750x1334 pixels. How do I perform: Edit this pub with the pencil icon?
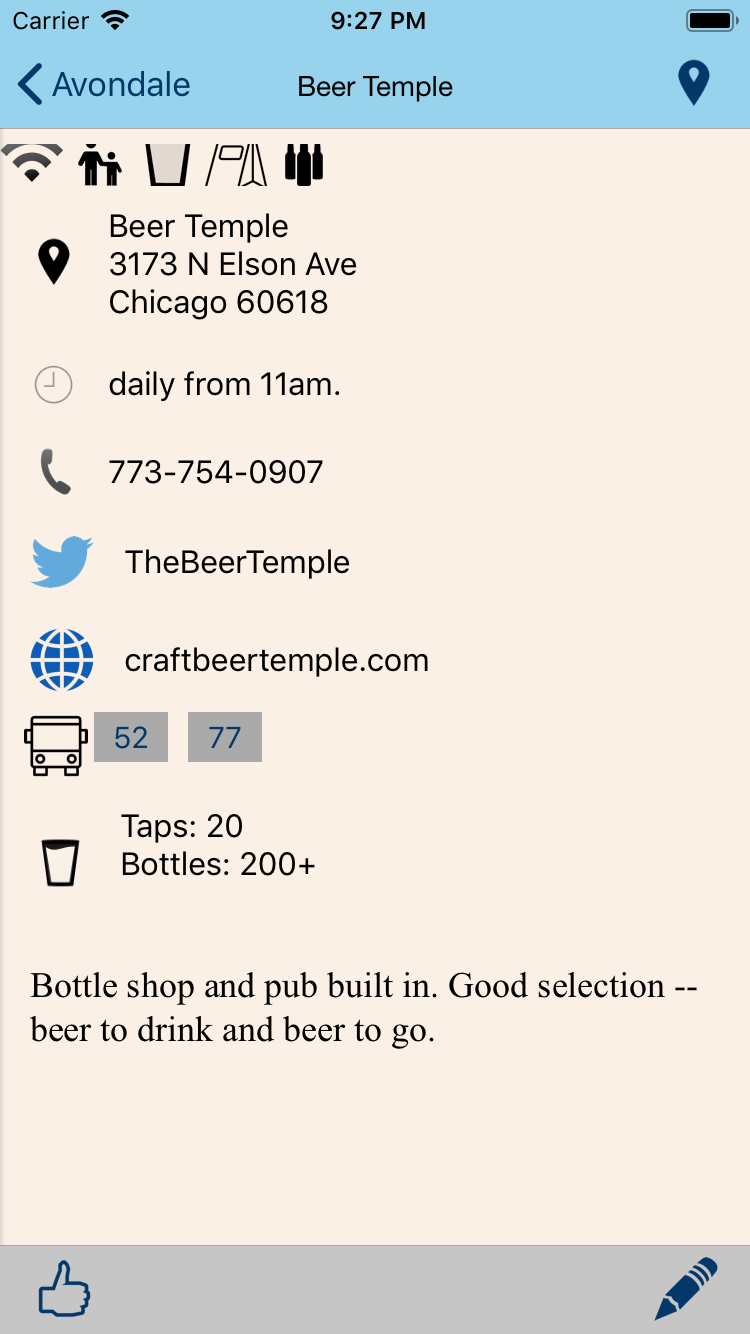pyautogui.click(x=687, y=1289)
